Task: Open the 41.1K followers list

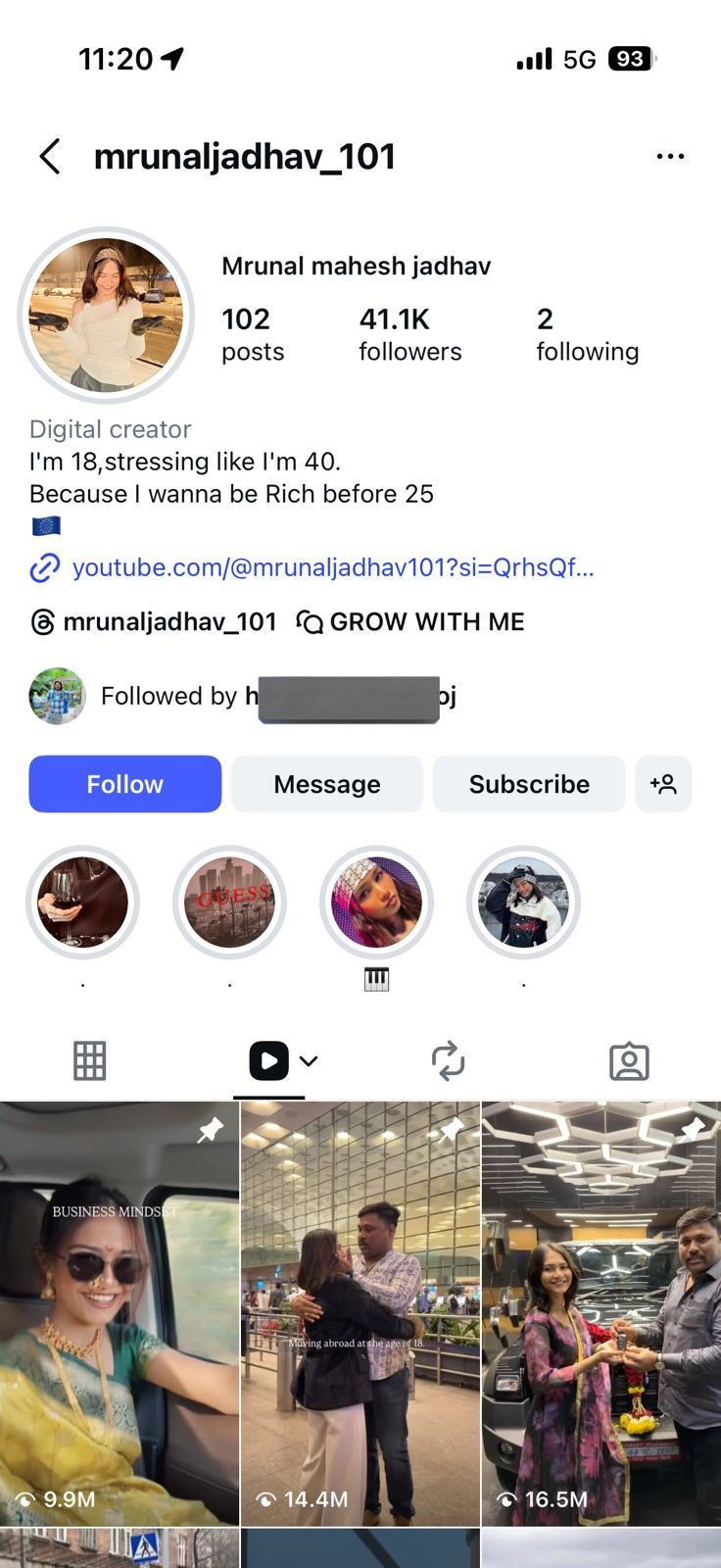Action: point(409,334)
